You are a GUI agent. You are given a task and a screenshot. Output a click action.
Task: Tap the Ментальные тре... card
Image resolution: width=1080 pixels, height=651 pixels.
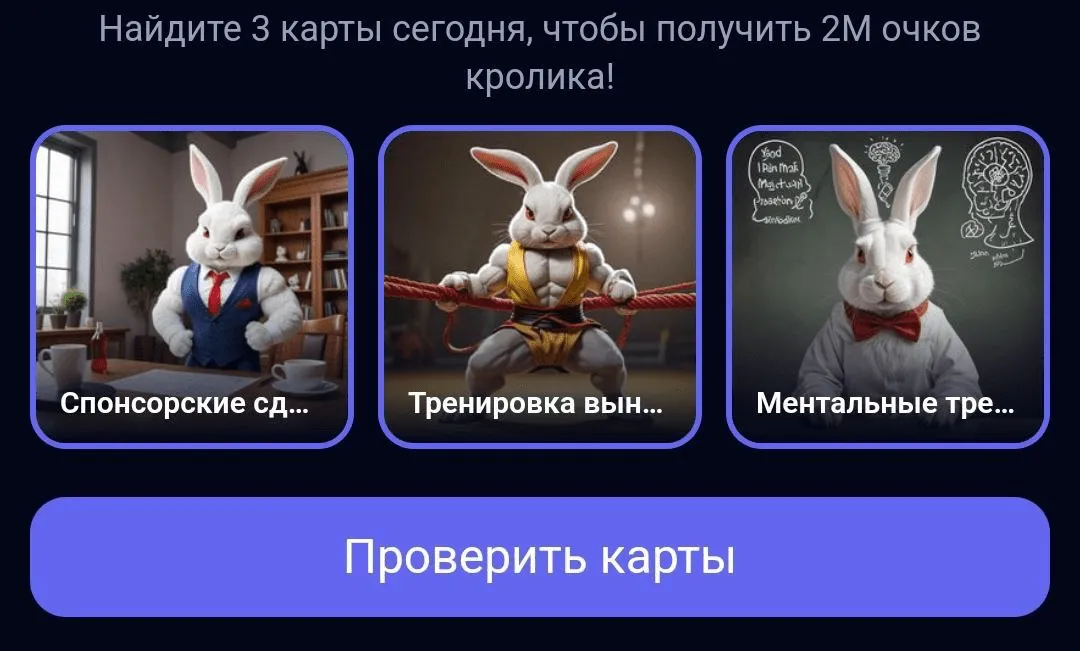coord(887,287)
